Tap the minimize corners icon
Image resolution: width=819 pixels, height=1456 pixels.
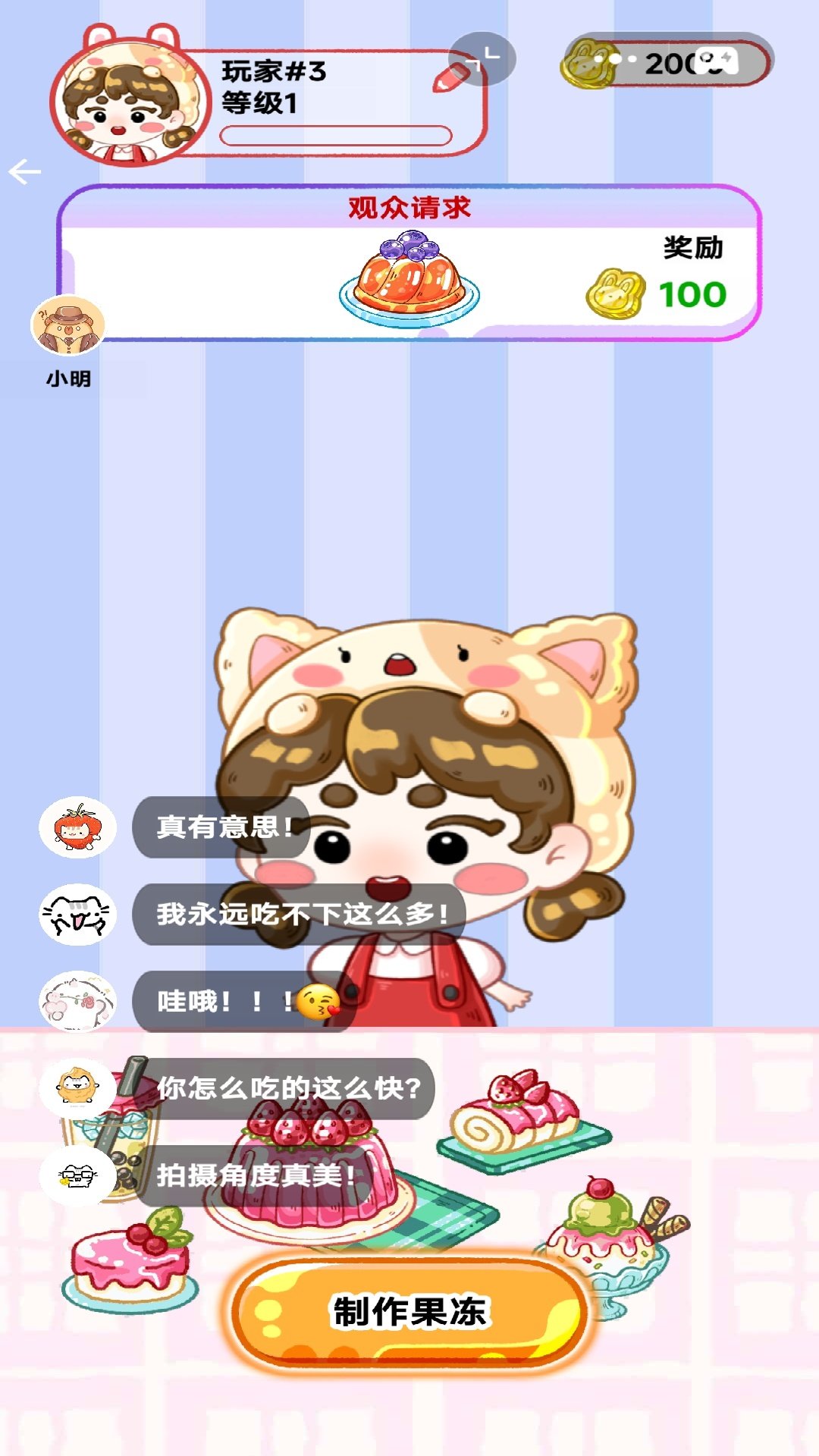(x=483, y=59)
